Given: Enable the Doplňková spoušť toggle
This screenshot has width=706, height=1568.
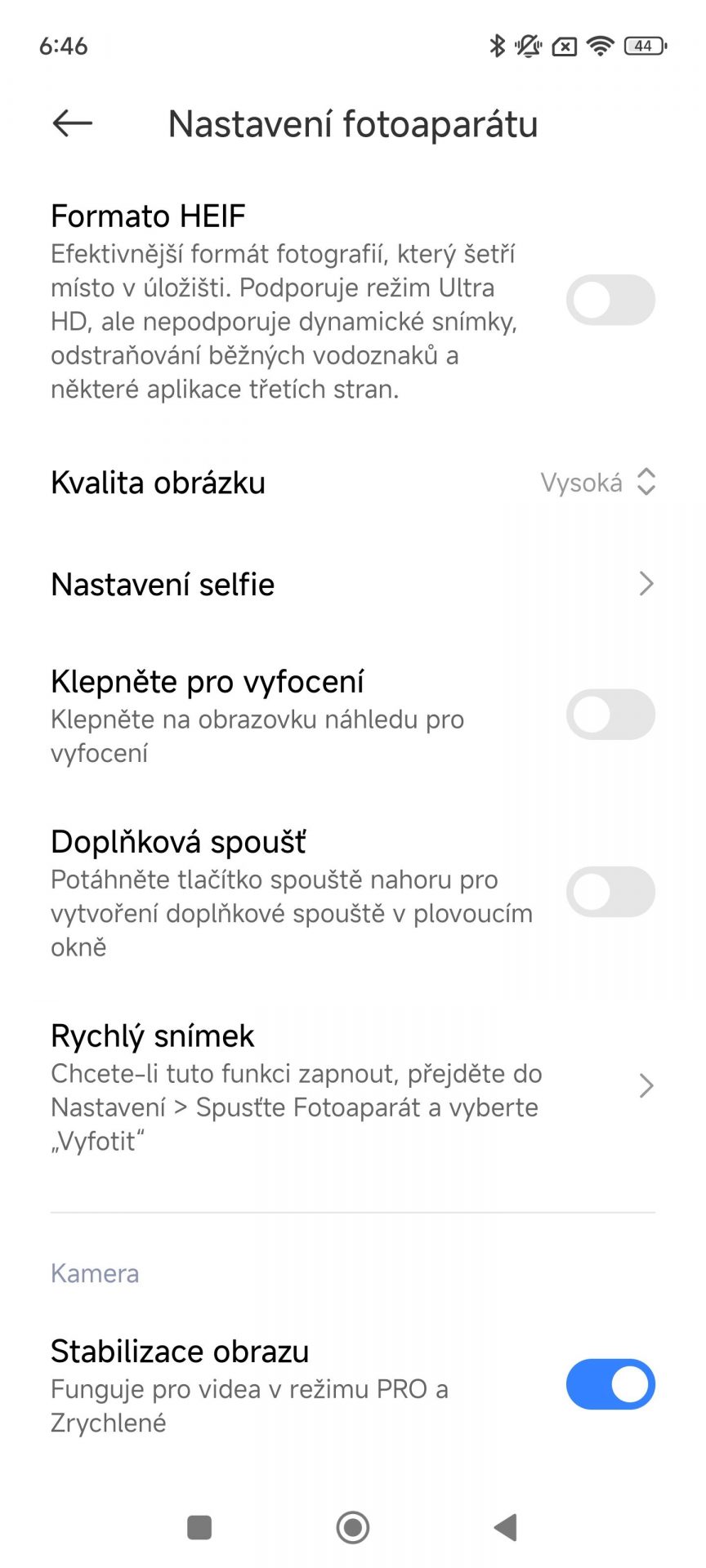Looking at the screenshot, I should 610,892.
